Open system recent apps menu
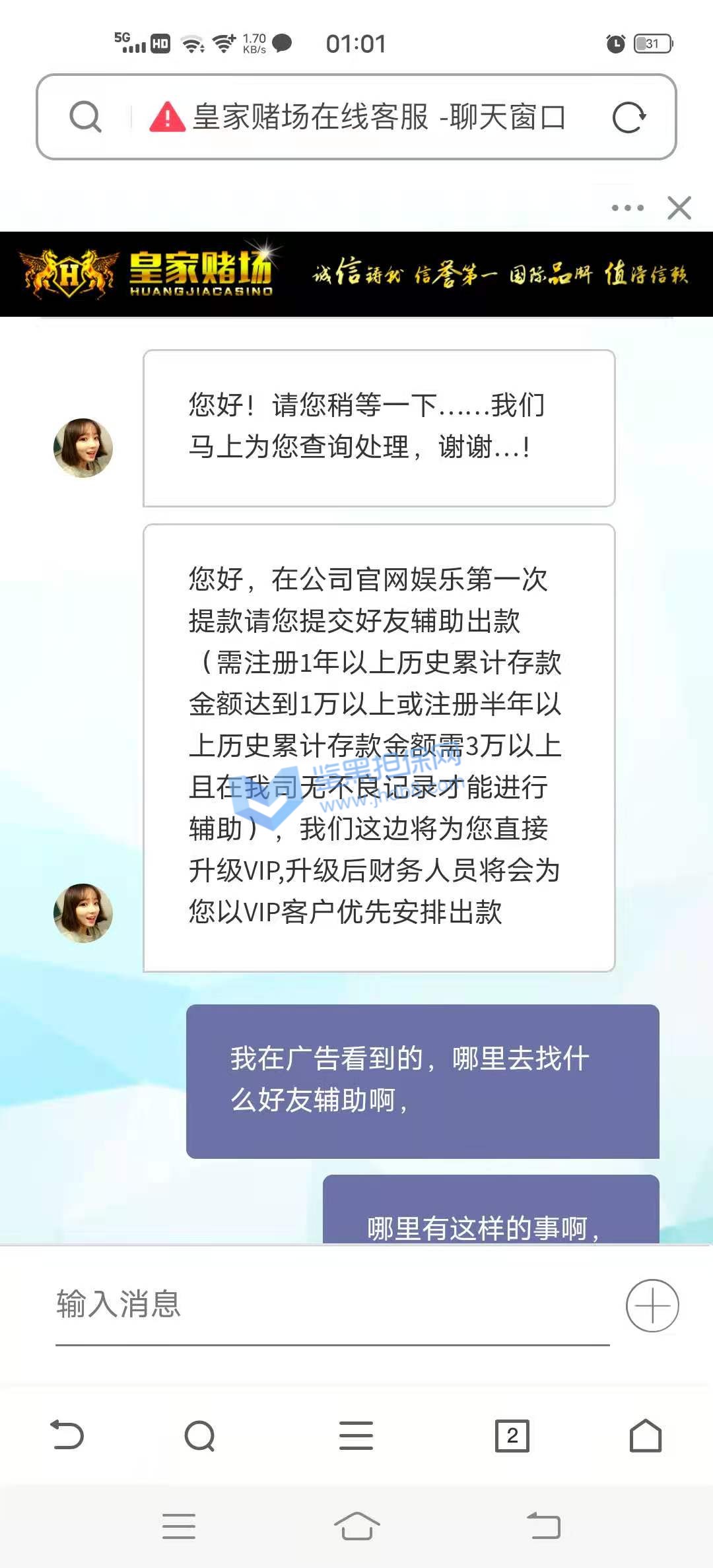 point(178,1526)
